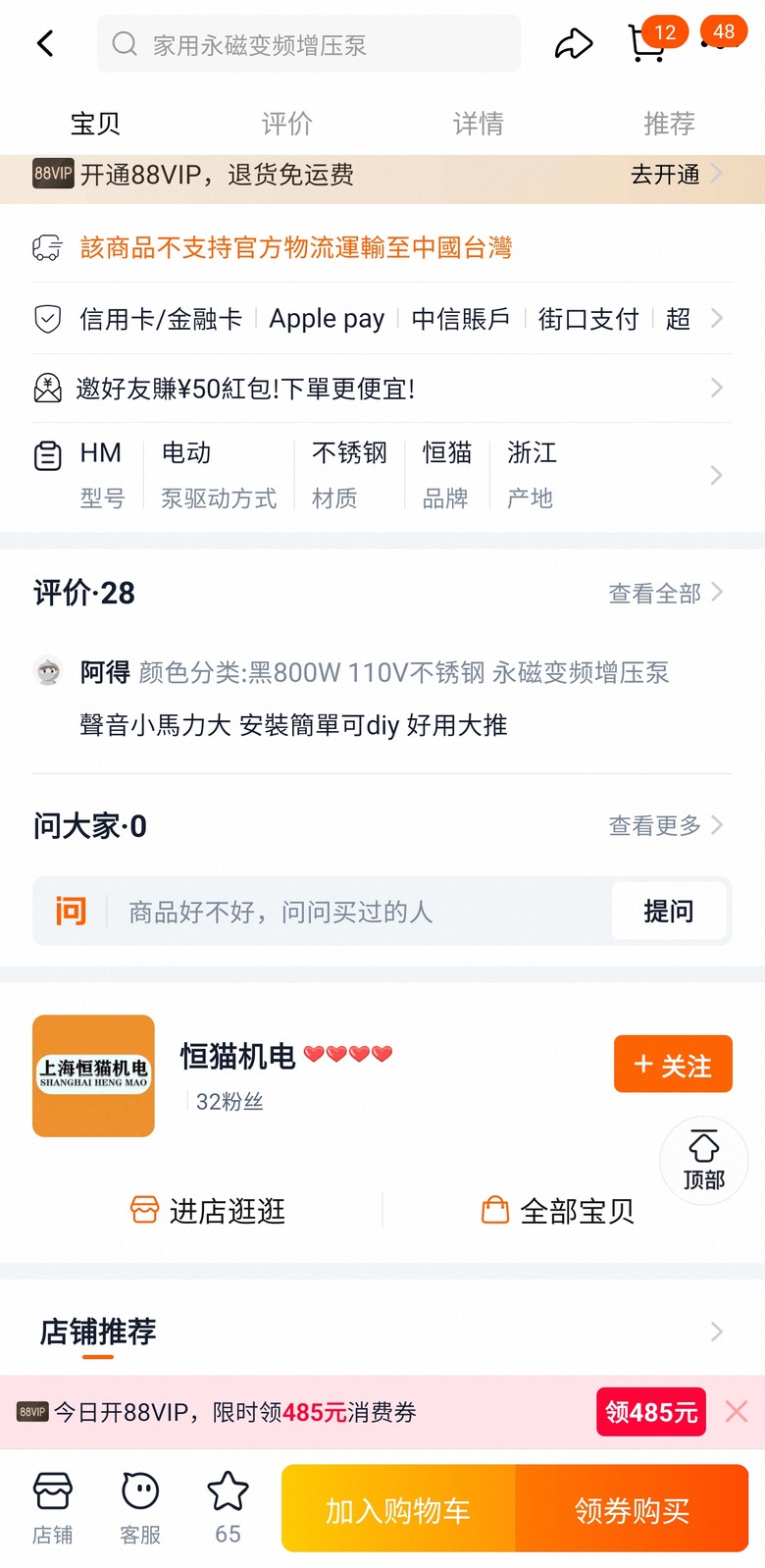Open the invite friends ¥50 red packet row
Viewport: 765px width, 1568px height.
[382, 389]
